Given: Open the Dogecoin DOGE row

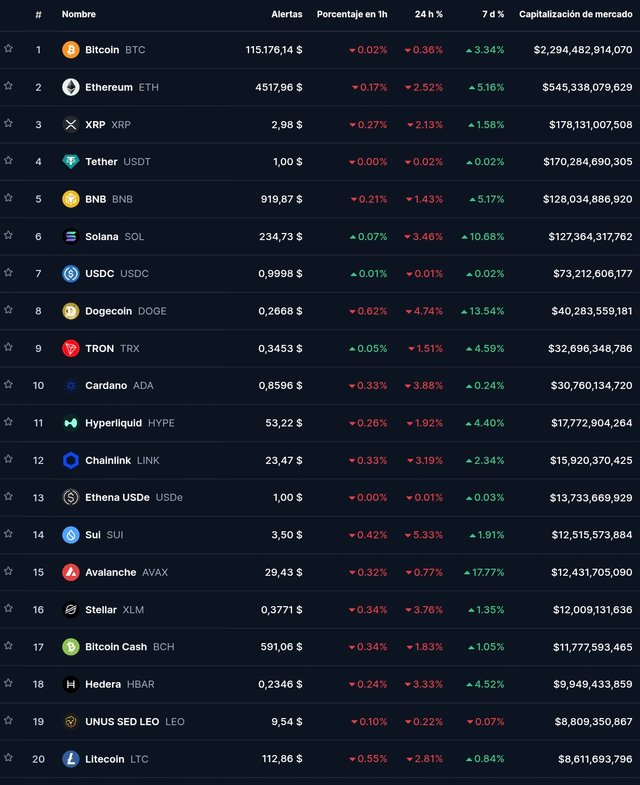Looking at the screenshot, I should click(110, 310).
